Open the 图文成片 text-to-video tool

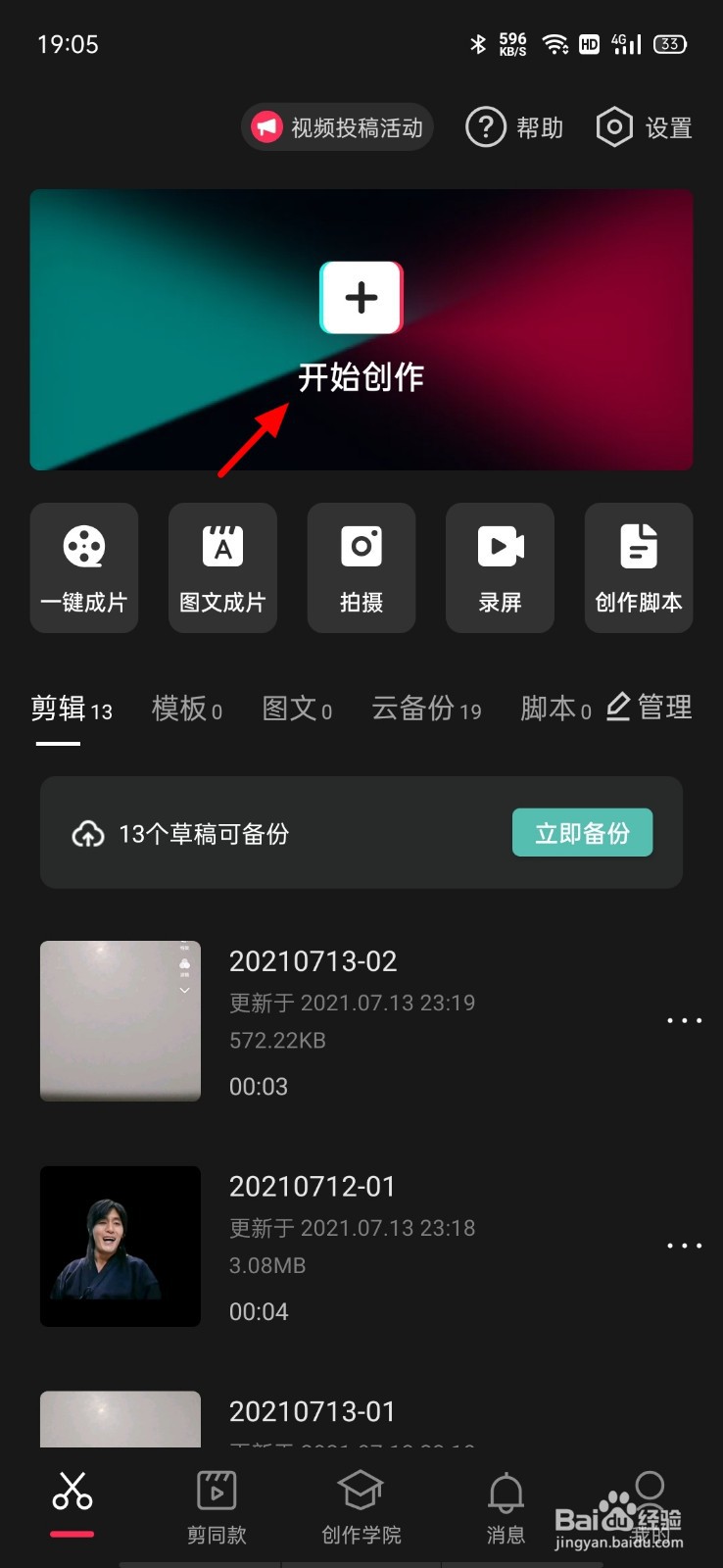pyautogui.click(x=222, y=566)
